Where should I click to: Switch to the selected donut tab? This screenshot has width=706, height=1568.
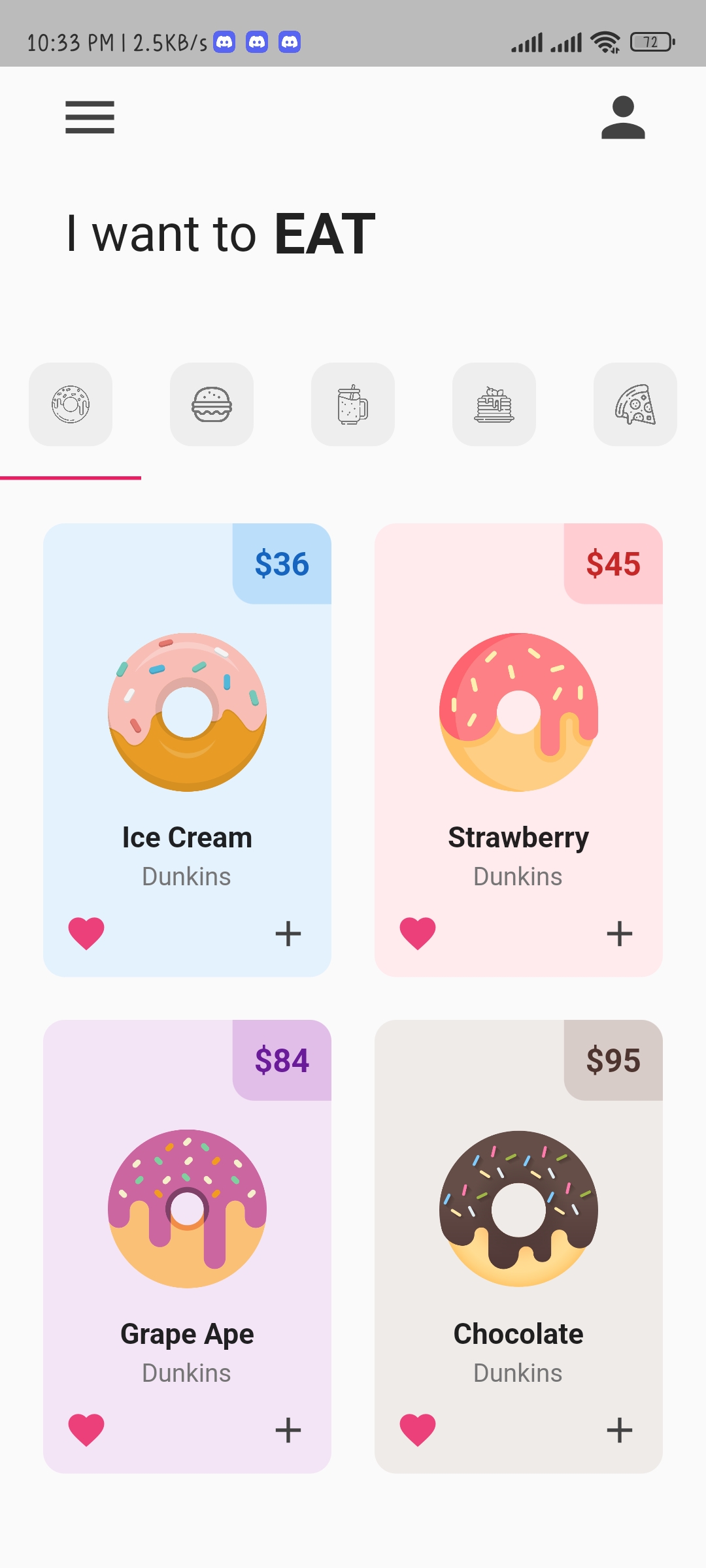[x=70, y=405]
